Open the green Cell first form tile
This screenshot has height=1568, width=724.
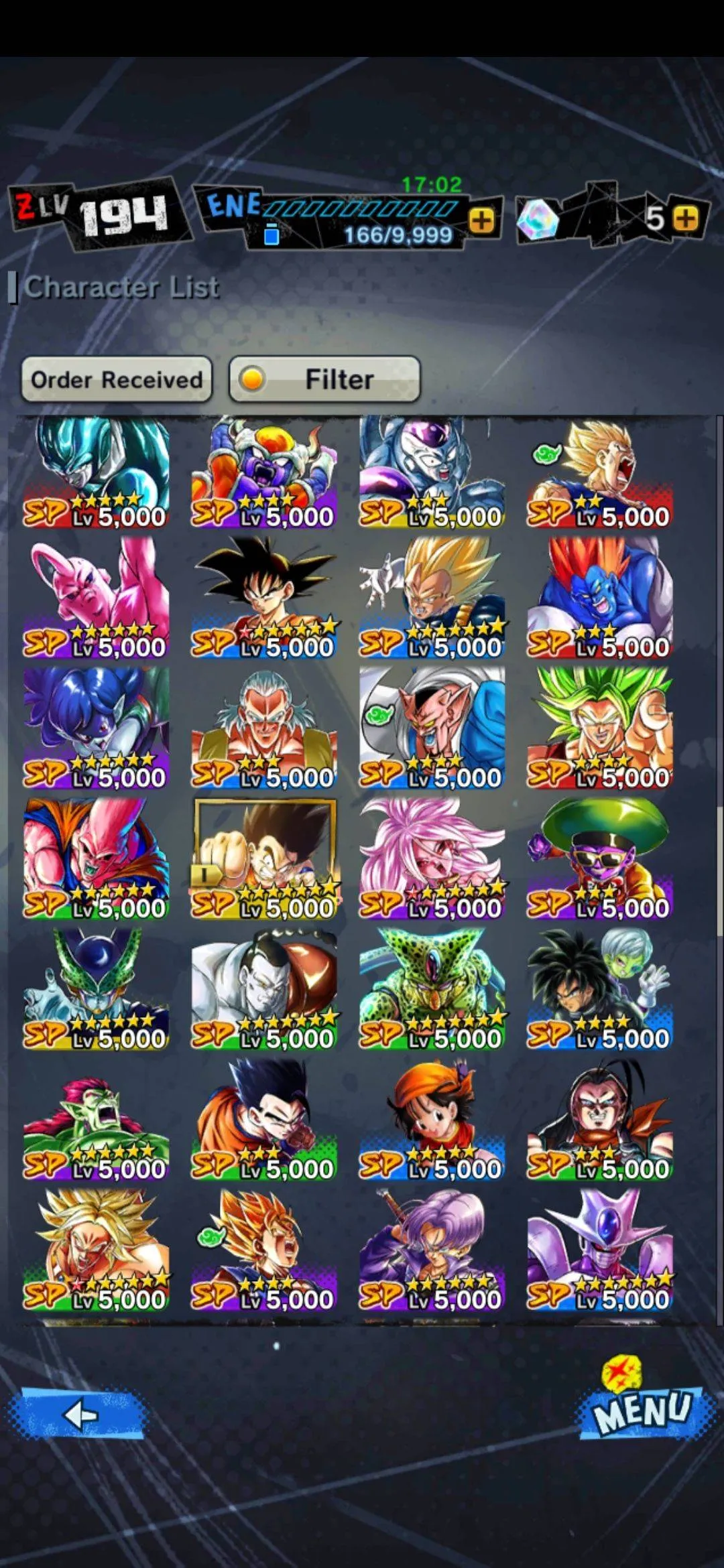pos(432,990)
